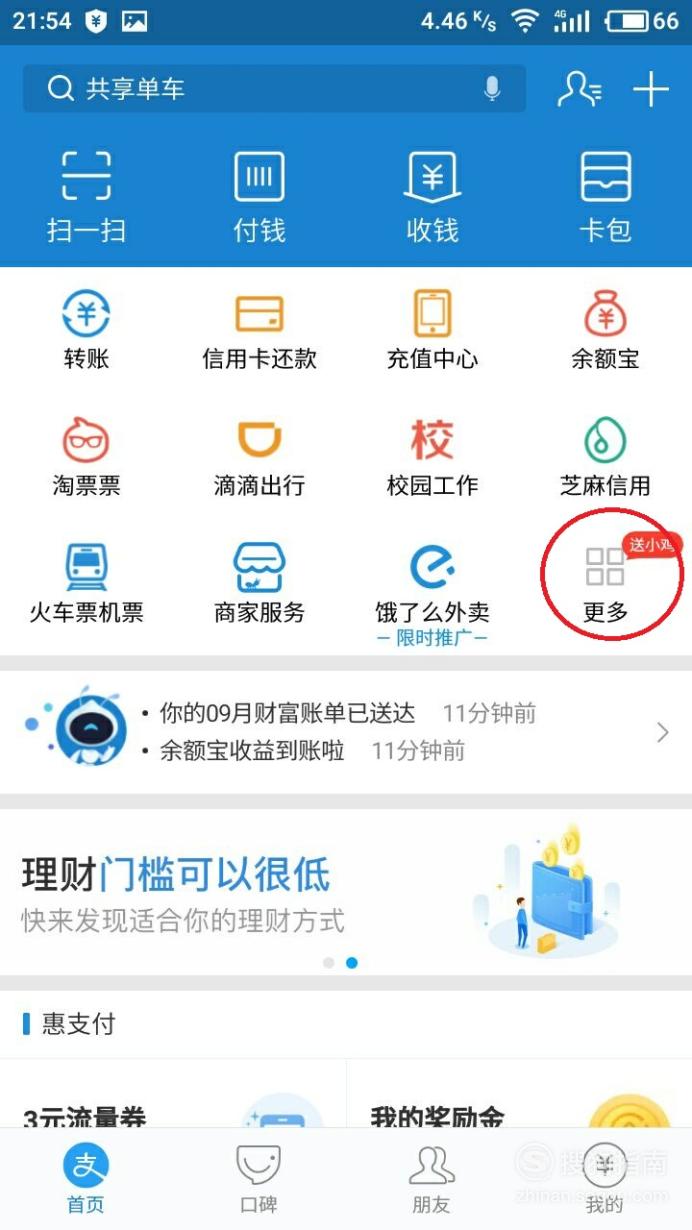Switch to the 朋友 tab

click(x=432, y=1179)
